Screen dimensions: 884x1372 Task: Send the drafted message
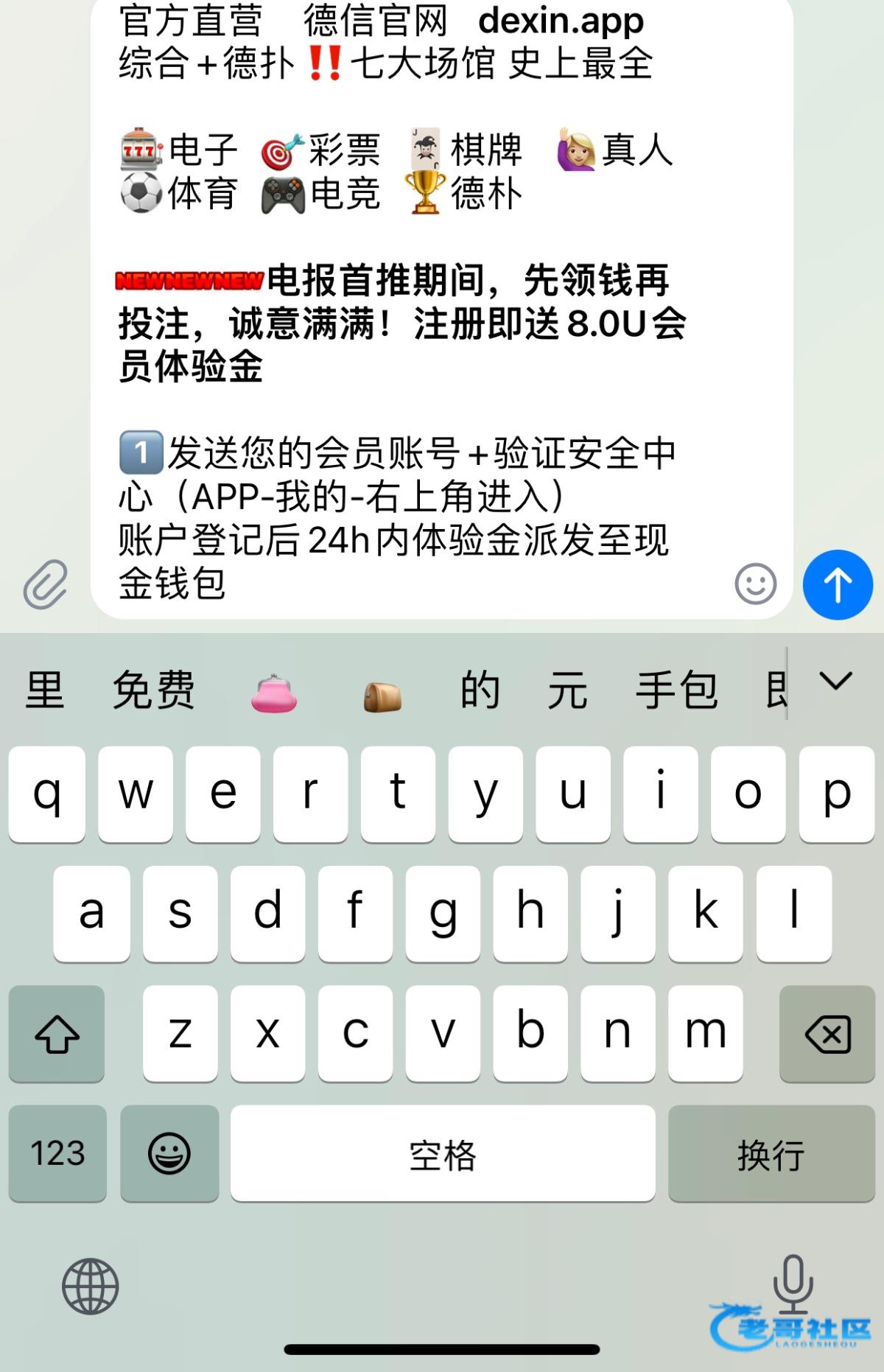click(x=838, y=585)
